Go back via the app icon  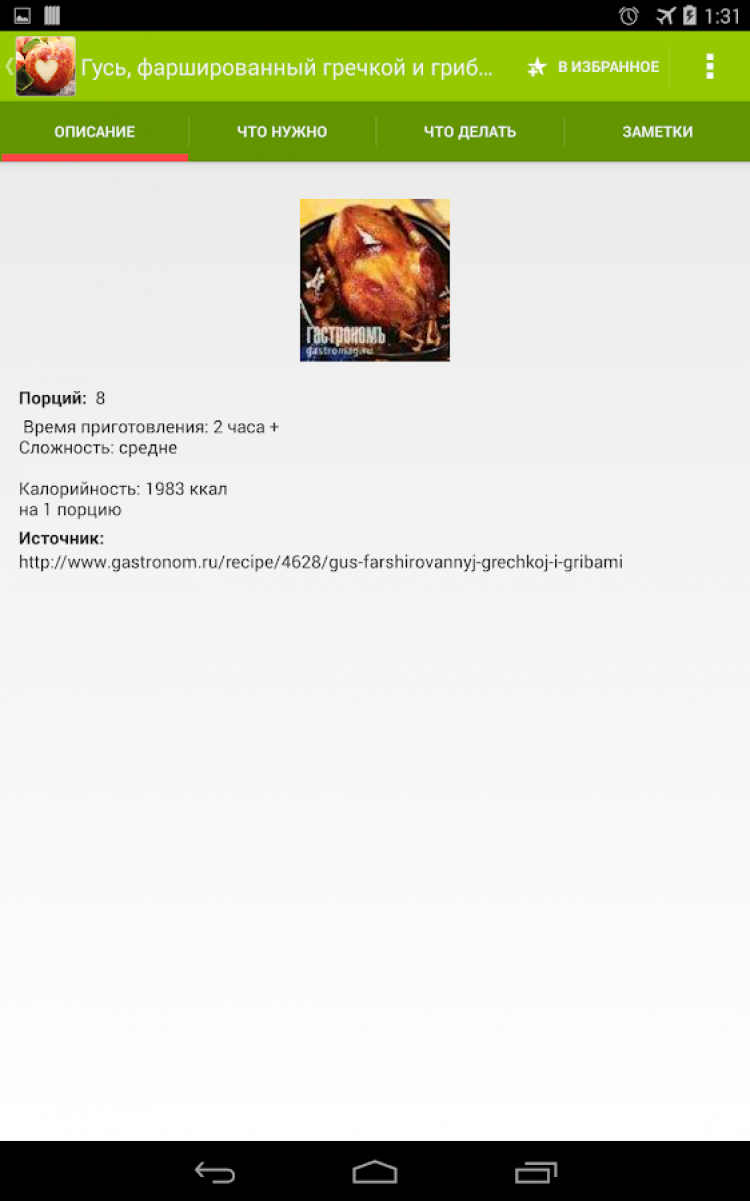(44, 67)
